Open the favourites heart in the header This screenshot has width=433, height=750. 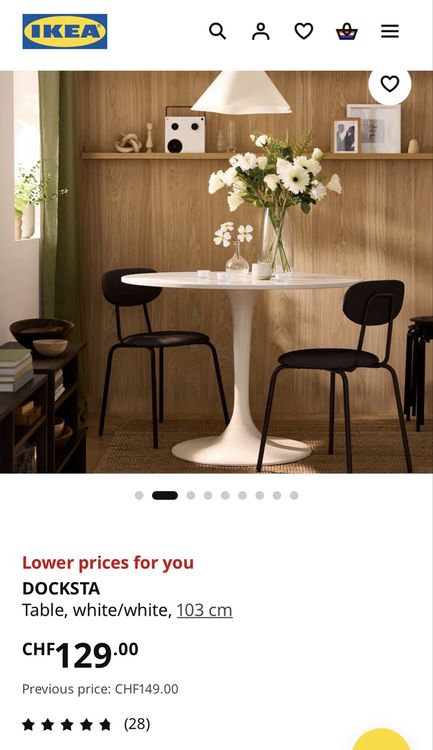pos(303,32)
